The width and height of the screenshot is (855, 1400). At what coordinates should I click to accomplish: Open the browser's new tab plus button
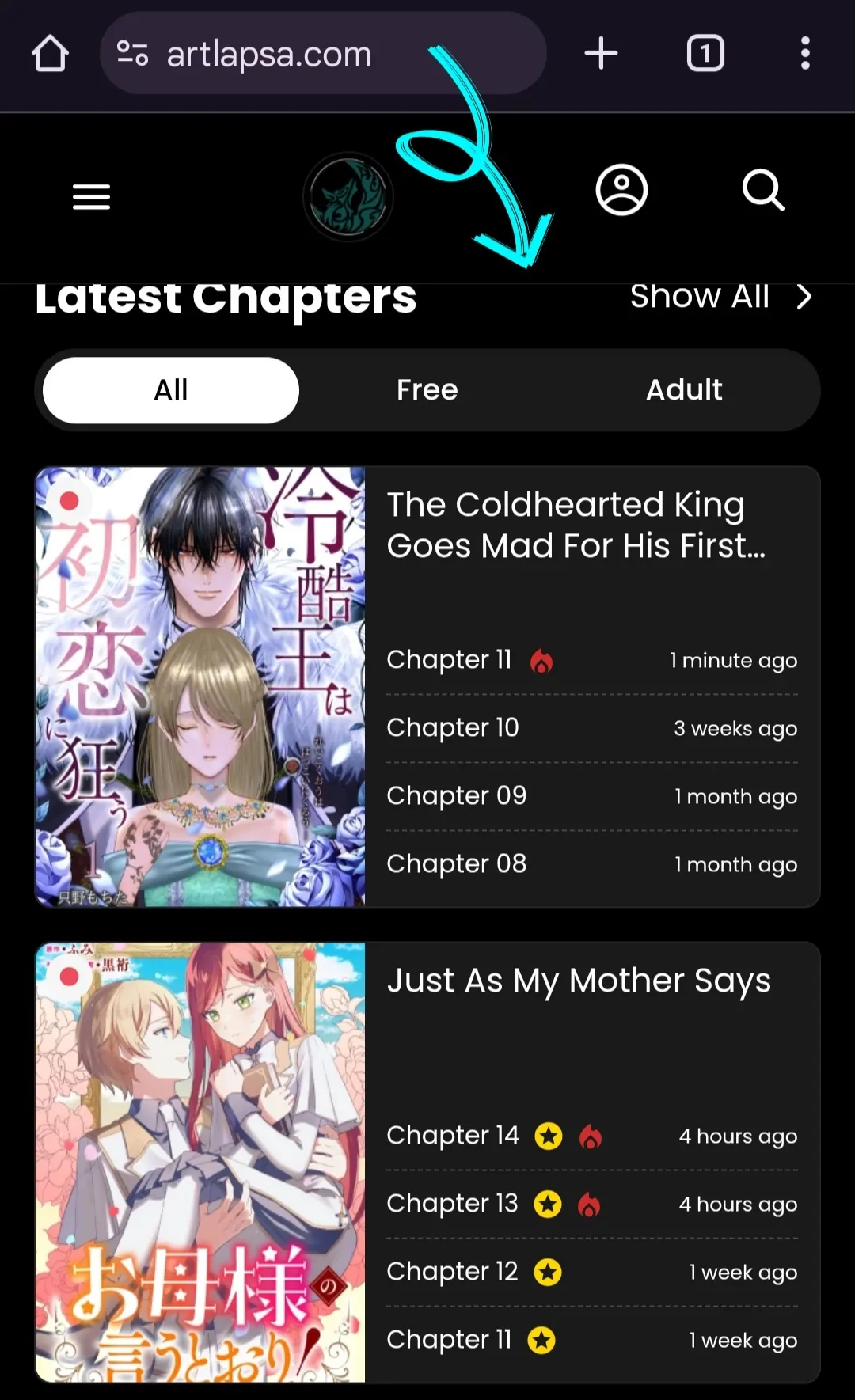tap(601, 54)
